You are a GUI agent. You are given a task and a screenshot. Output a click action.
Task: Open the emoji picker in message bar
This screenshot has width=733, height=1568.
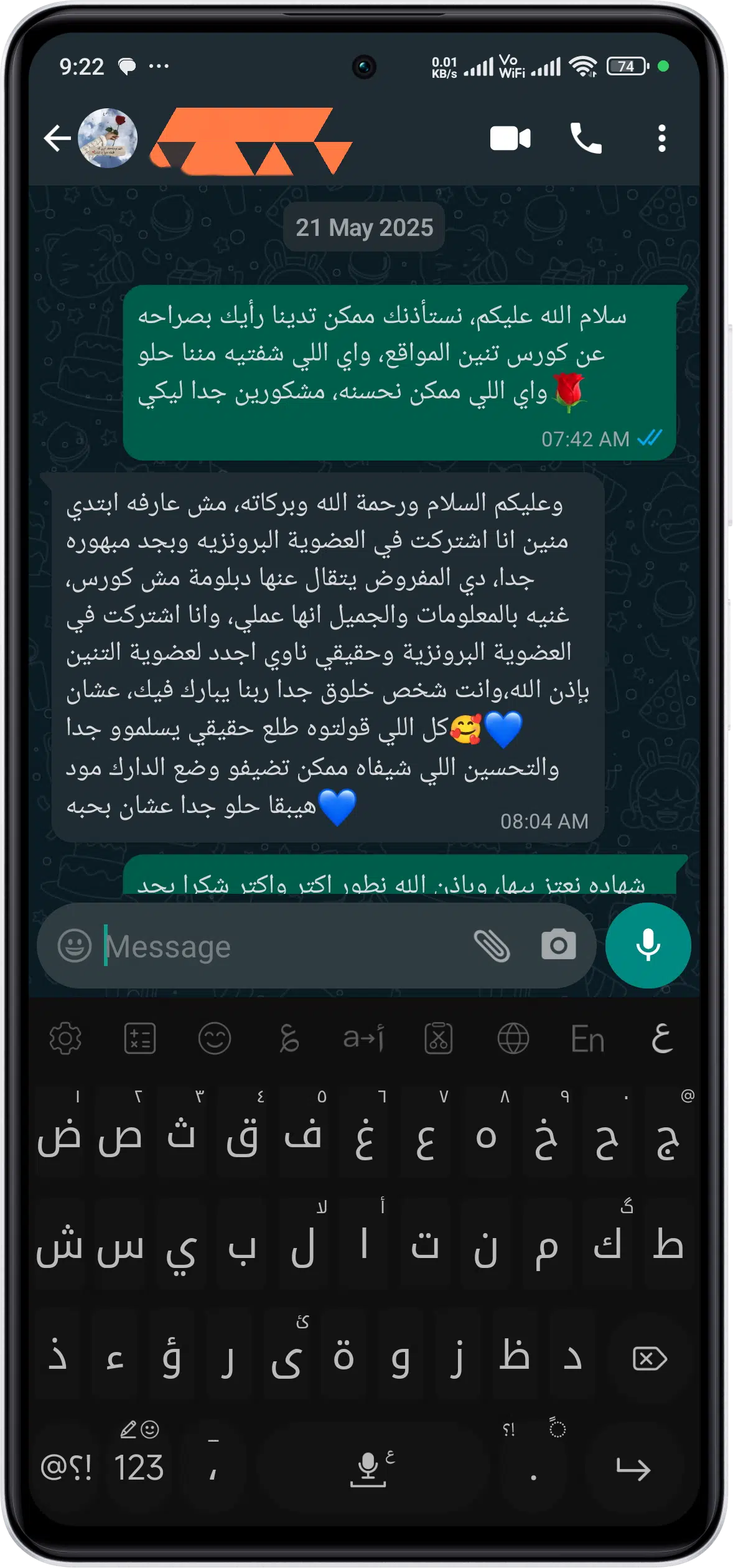click(75, 946)
